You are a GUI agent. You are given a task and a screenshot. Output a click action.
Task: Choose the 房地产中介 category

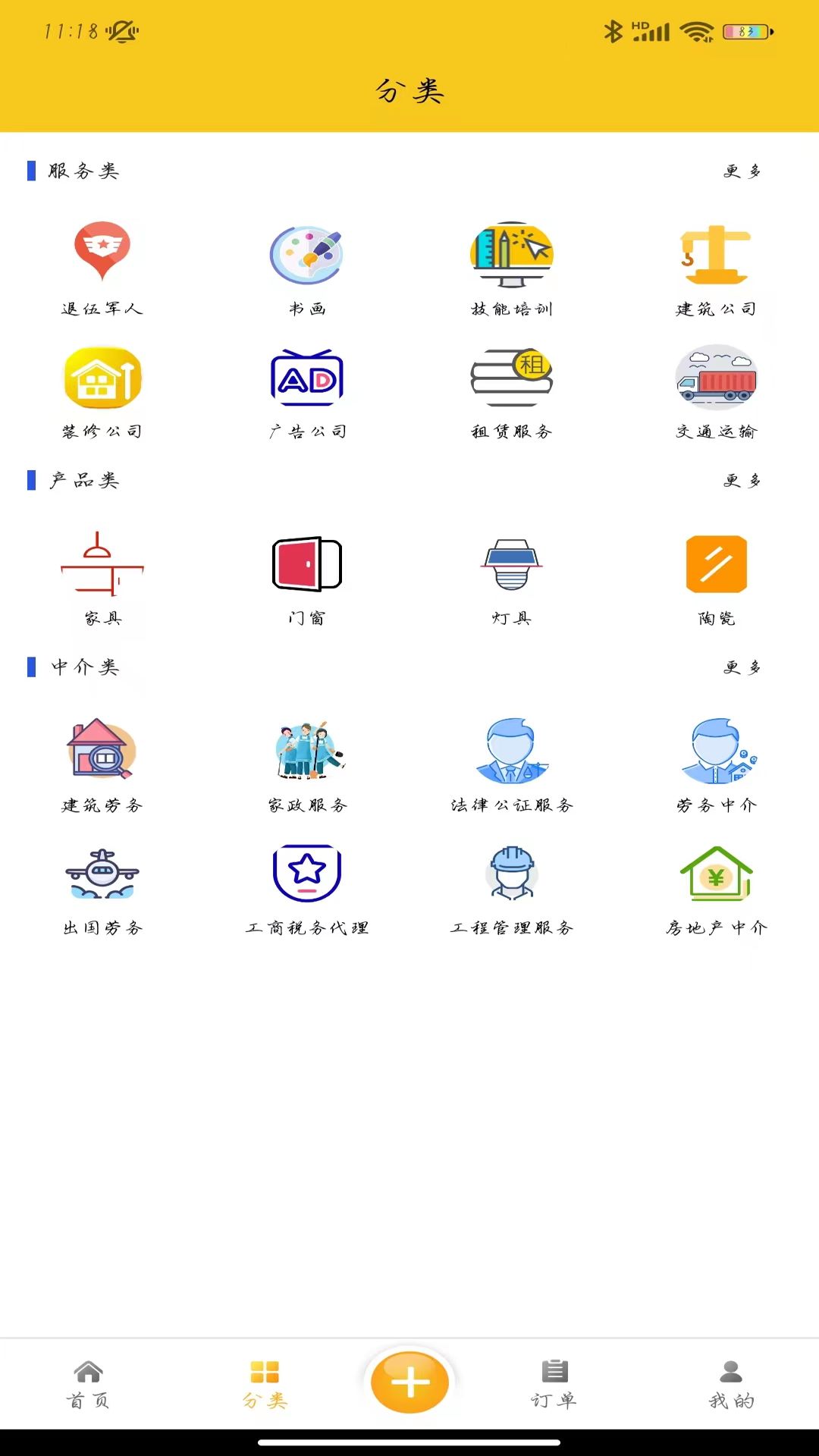coord(716,887)
